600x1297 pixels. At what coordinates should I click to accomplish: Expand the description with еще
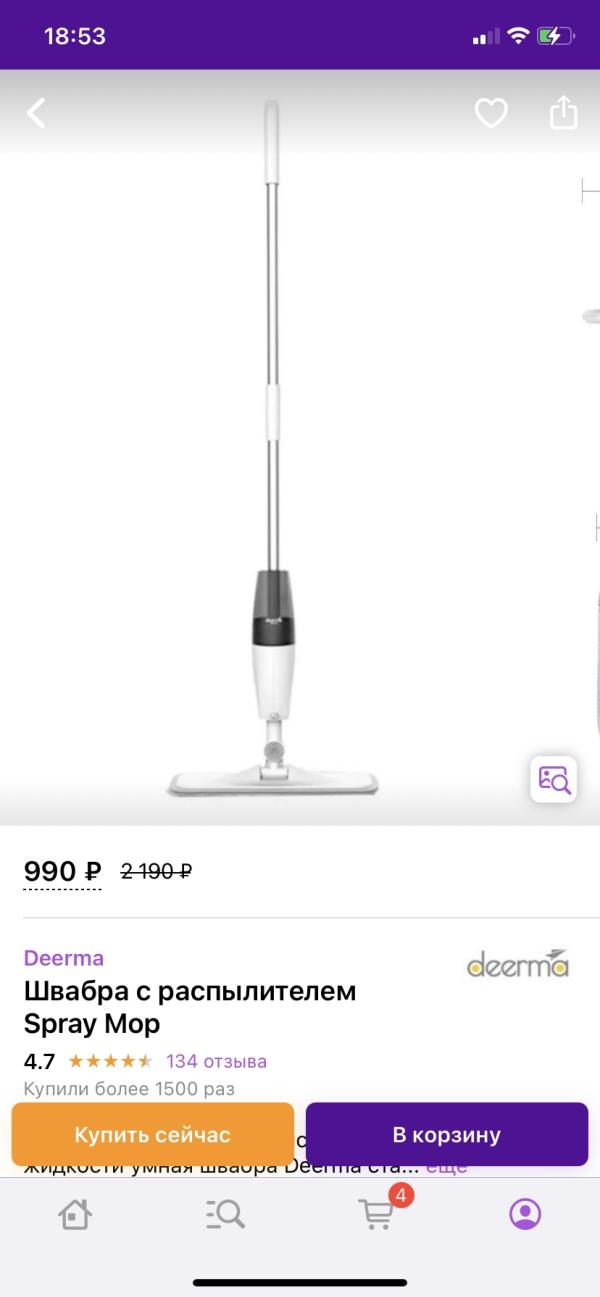pyautogui.click(x=447, y=1166)
